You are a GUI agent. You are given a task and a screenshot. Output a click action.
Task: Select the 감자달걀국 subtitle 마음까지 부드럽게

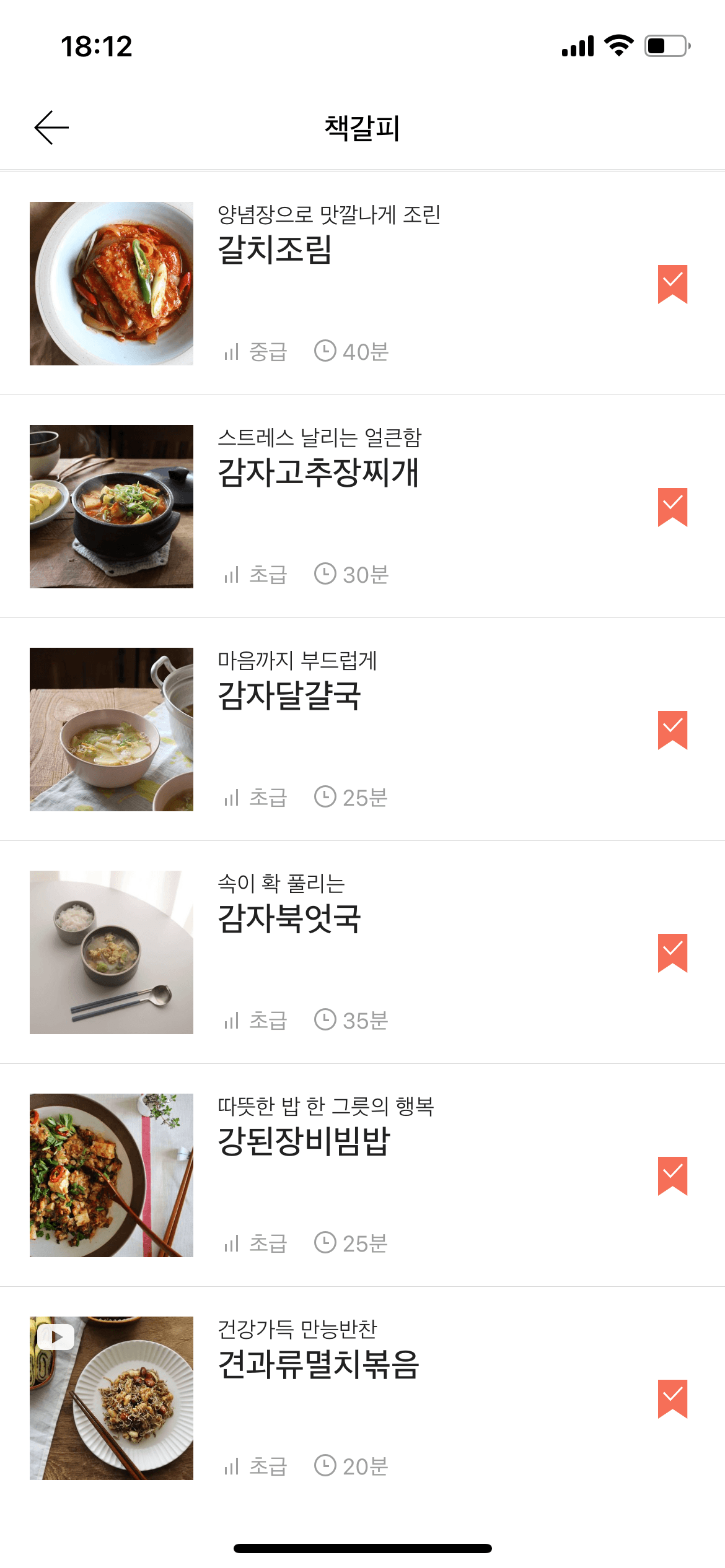click(x=300, y=661)
